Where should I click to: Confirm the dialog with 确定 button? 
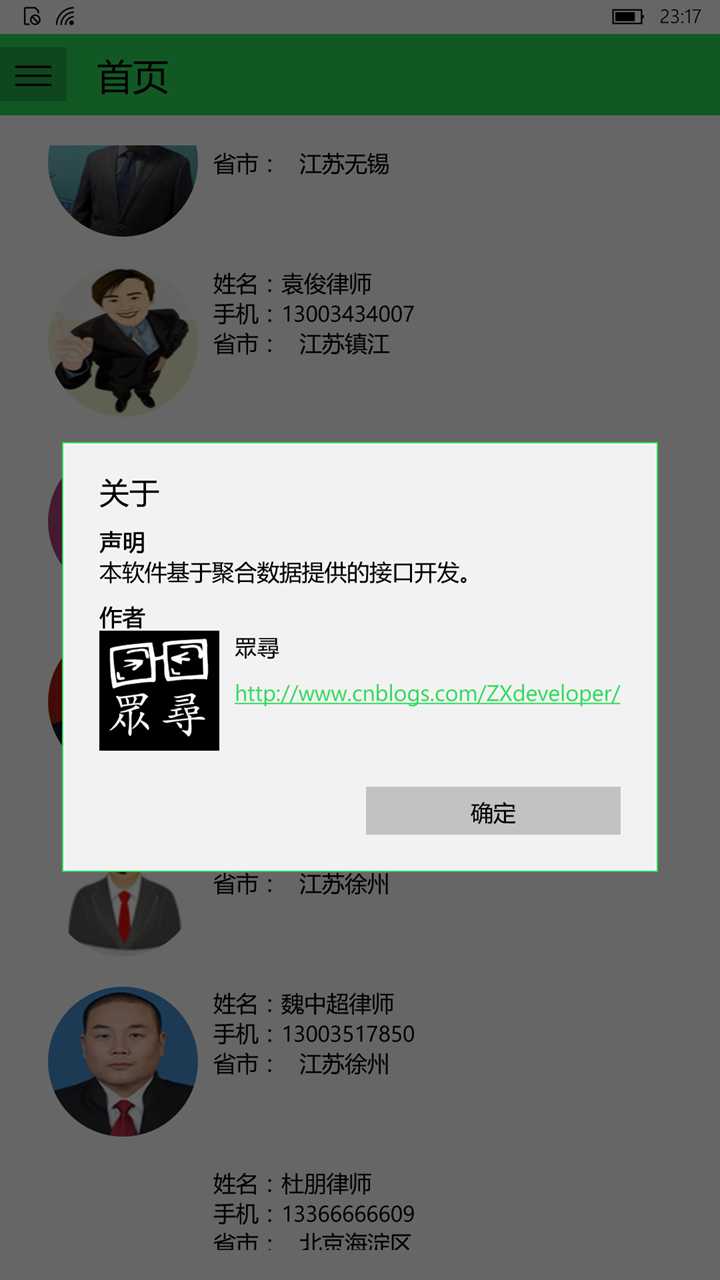point(493,811)
